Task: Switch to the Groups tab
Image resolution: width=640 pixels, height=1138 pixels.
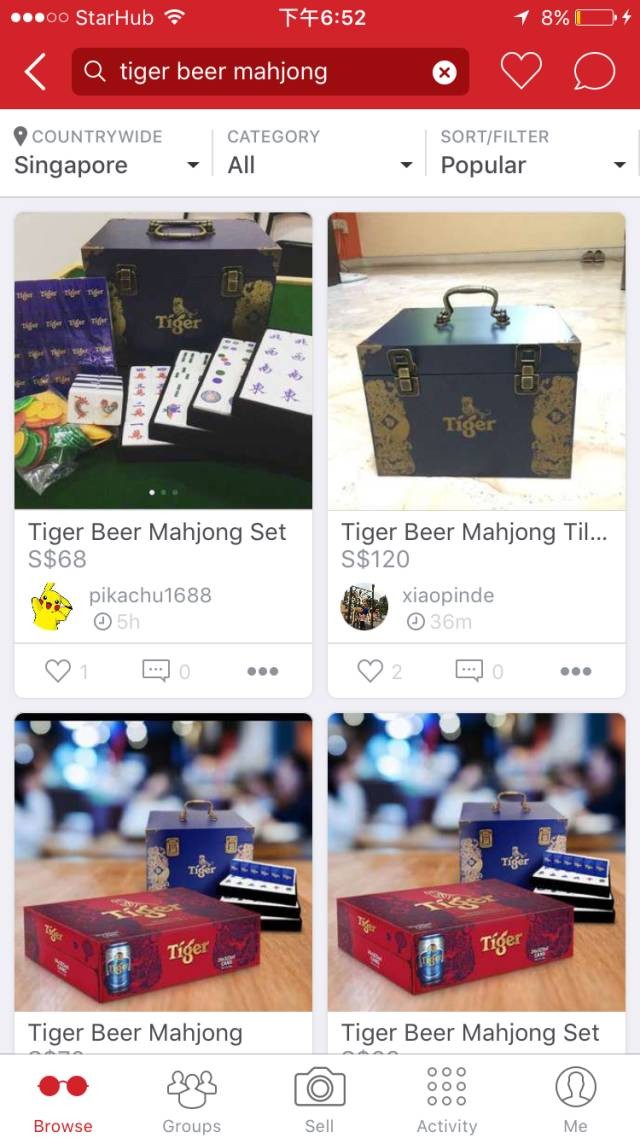Action: (x=191, y=1098)
